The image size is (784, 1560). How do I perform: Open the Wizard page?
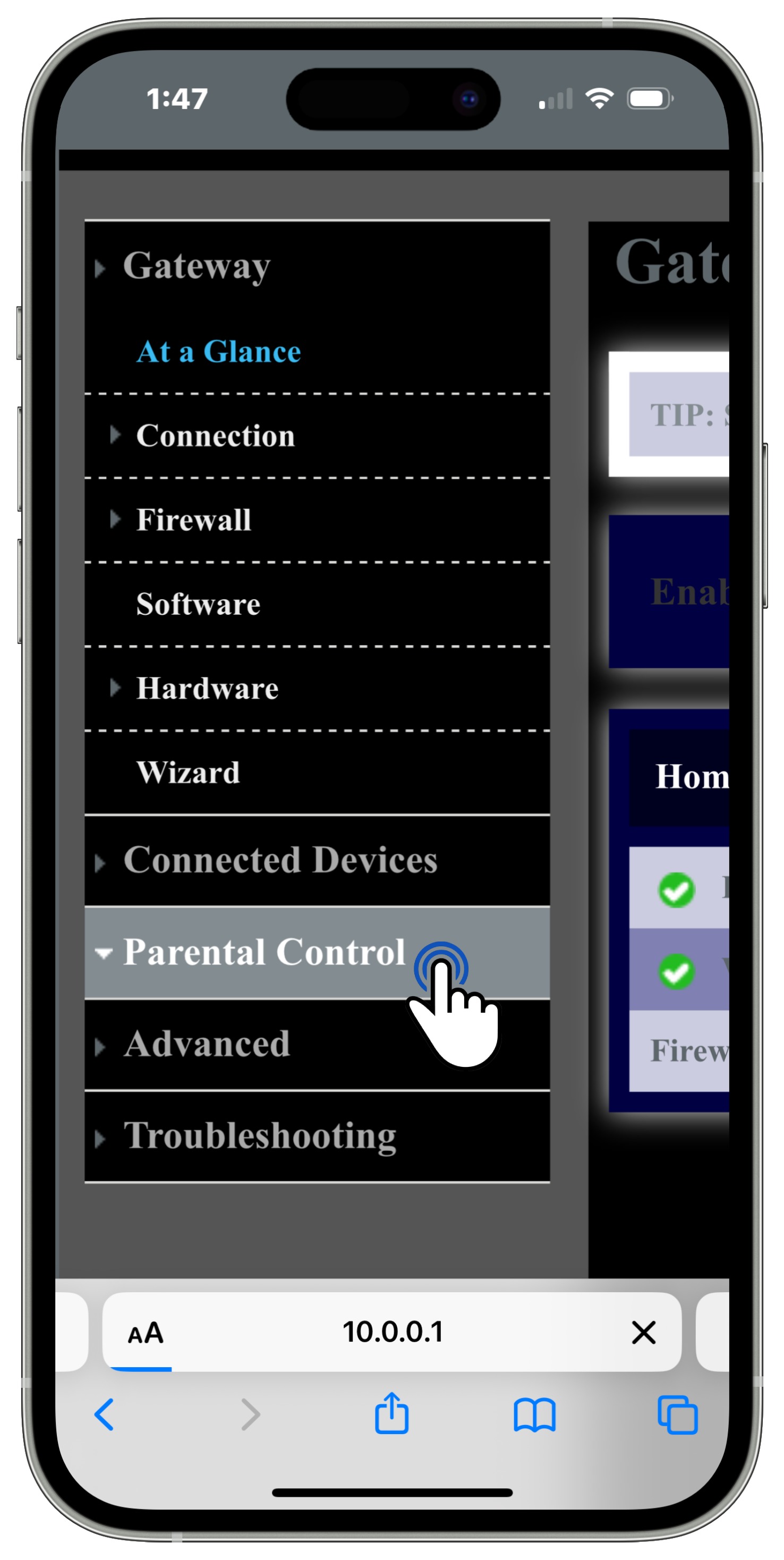188,773
